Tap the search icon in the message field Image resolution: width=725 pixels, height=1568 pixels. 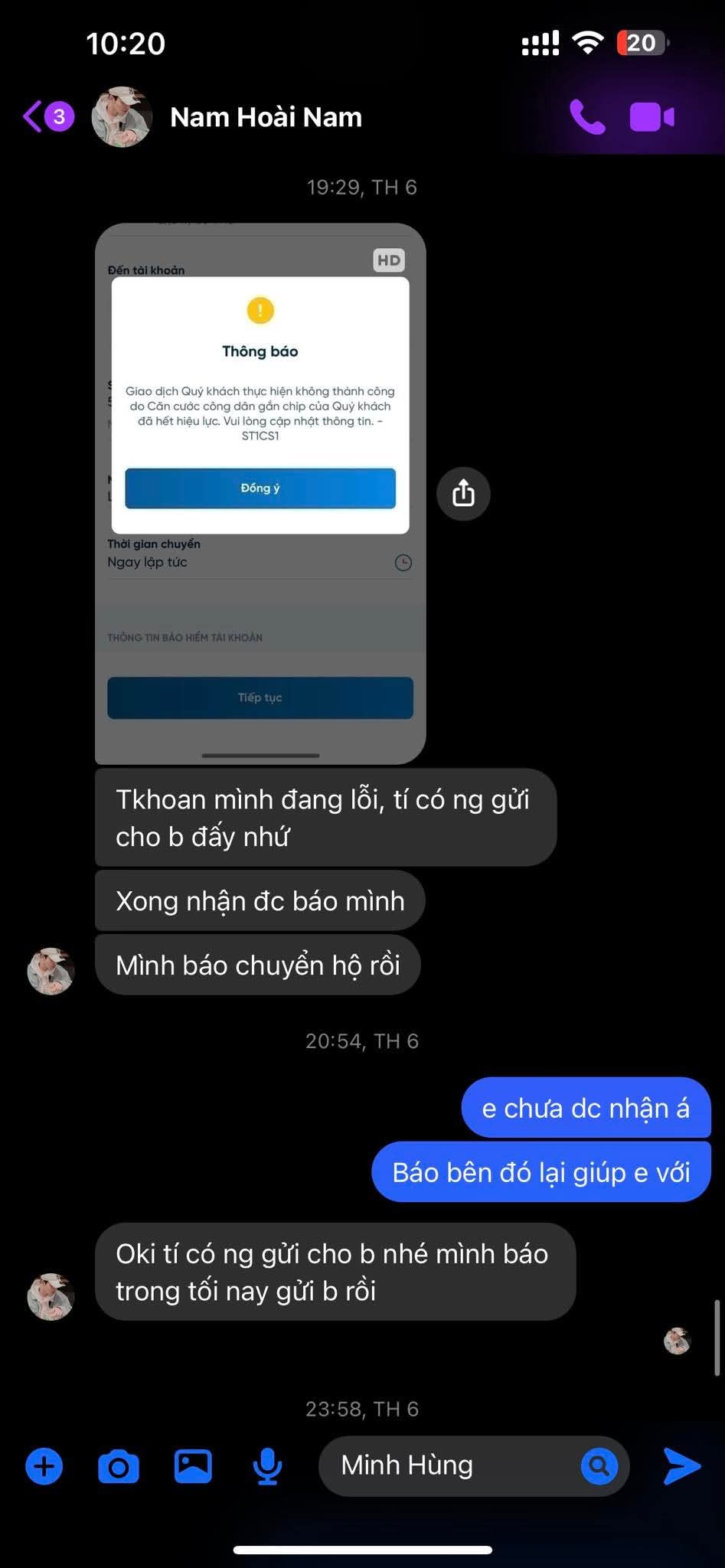click(599, 1466)
